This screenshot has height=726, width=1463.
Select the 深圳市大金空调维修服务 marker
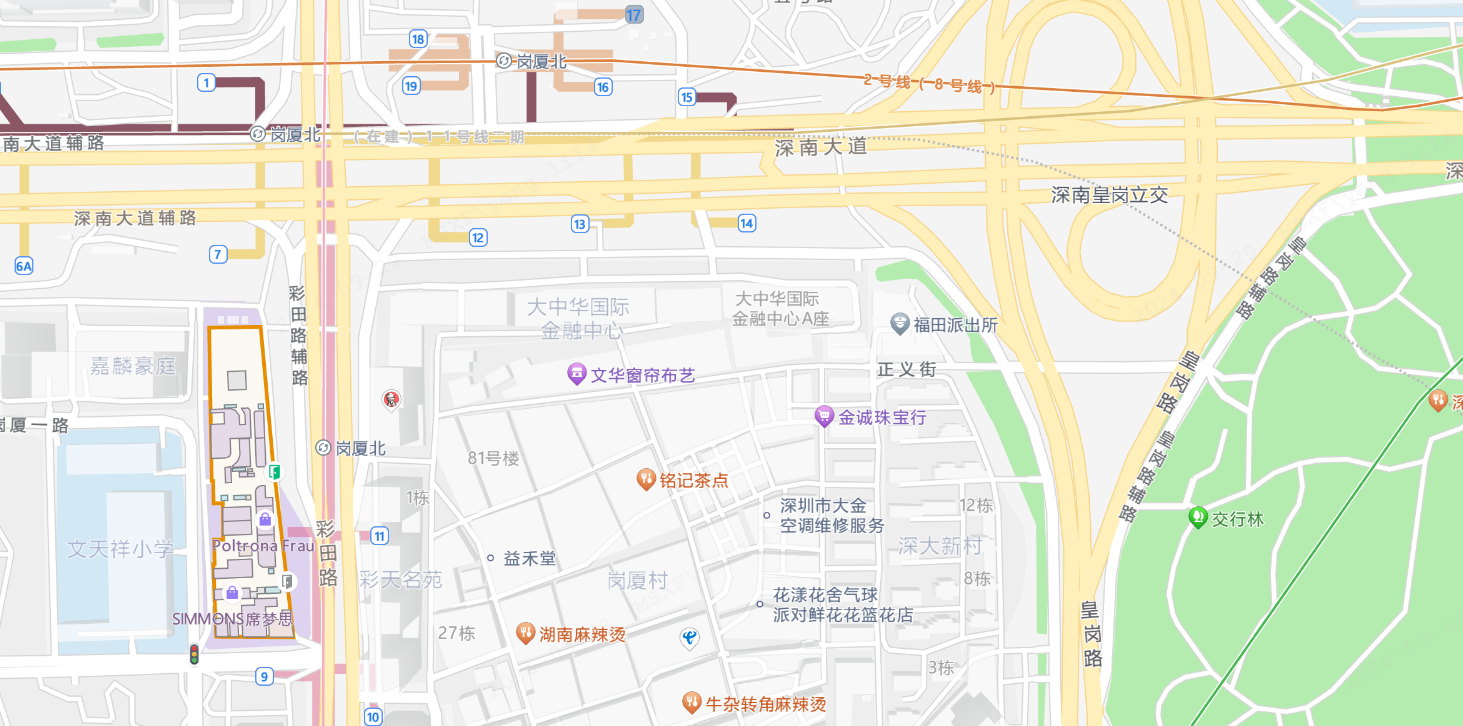coord(767,516)
